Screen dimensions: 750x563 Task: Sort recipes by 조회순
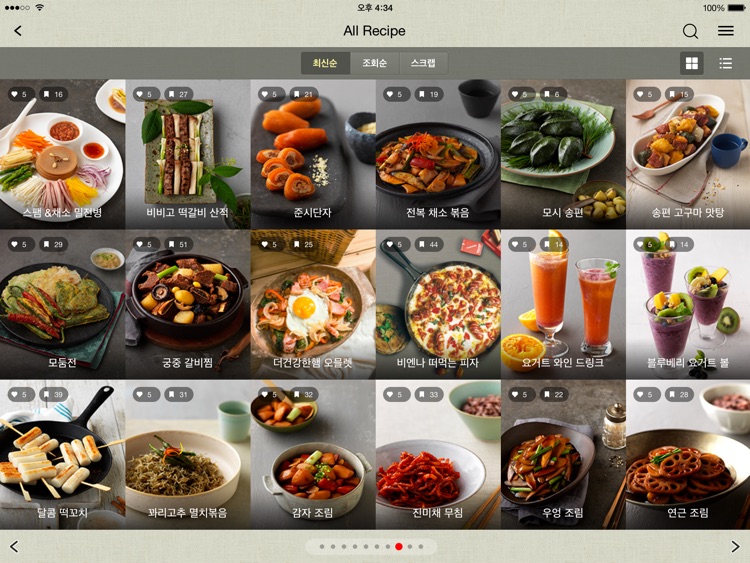(x=375, y=63)
